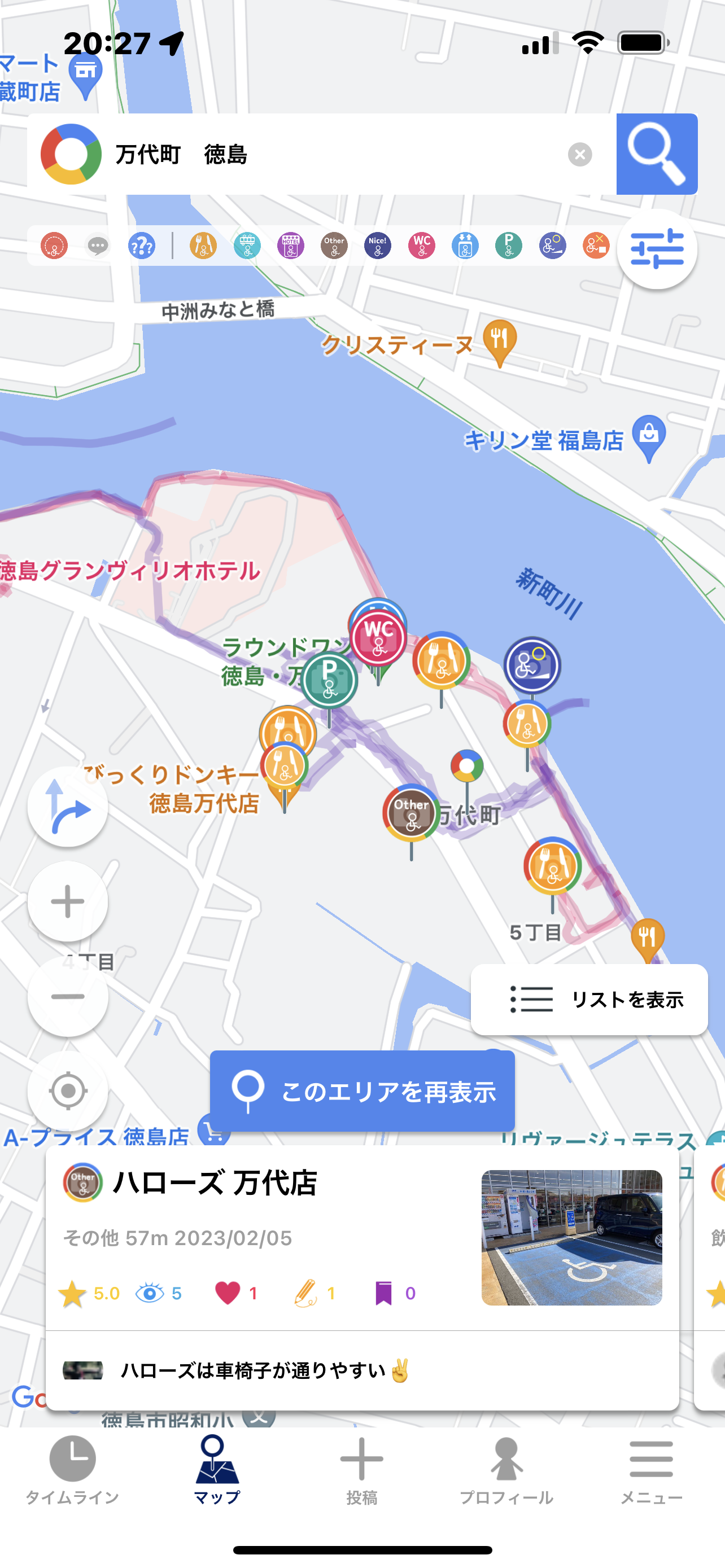Open the ハローズ 万代店 card
Screen dimensions: 725x1568
click(362, 1278)
